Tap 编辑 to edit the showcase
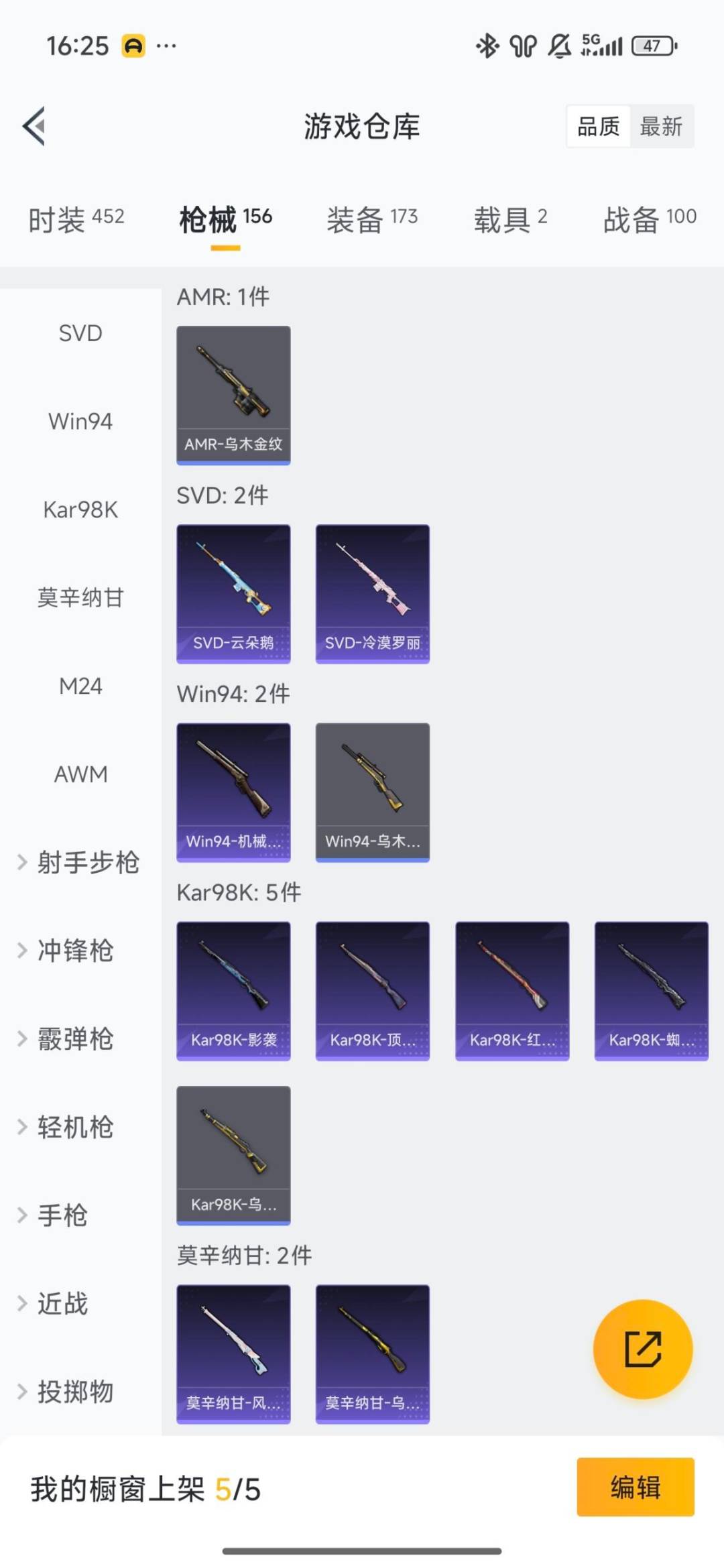Image resolution: width=724 pixels, height=1568 pixels. (x=635, y=1487)
